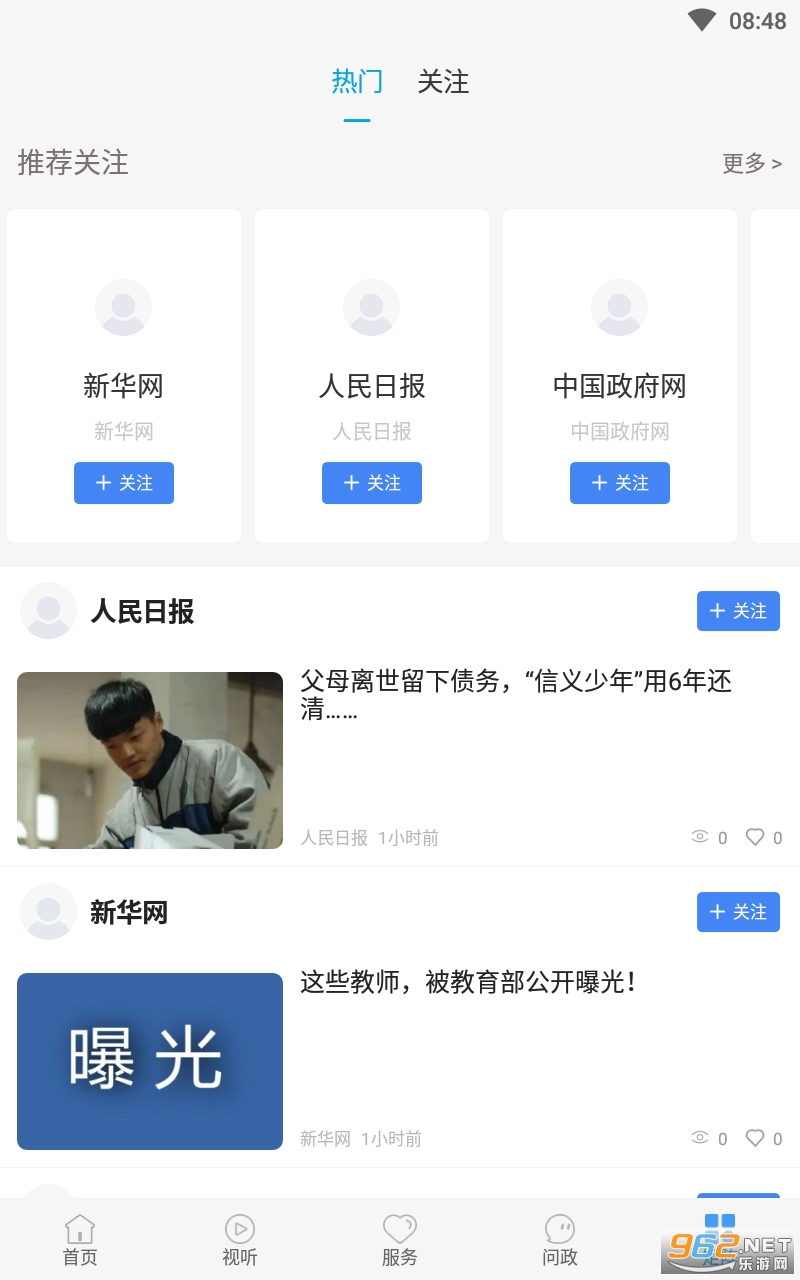
Task: Switch to the 关注 top tab
Action: click(443, 82)
